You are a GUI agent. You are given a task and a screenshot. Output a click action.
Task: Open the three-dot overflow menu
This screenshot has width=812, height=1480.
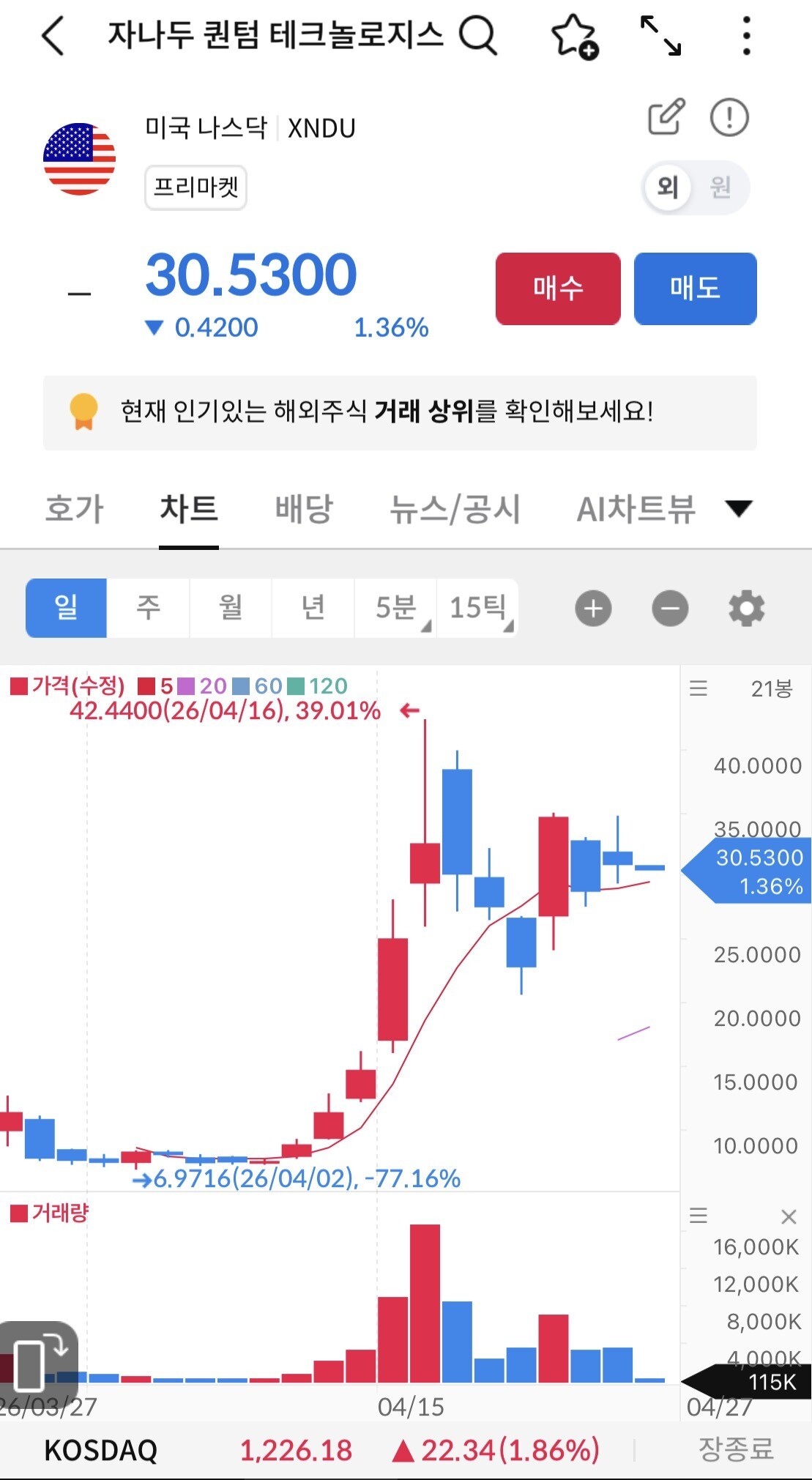click(746, 35)
